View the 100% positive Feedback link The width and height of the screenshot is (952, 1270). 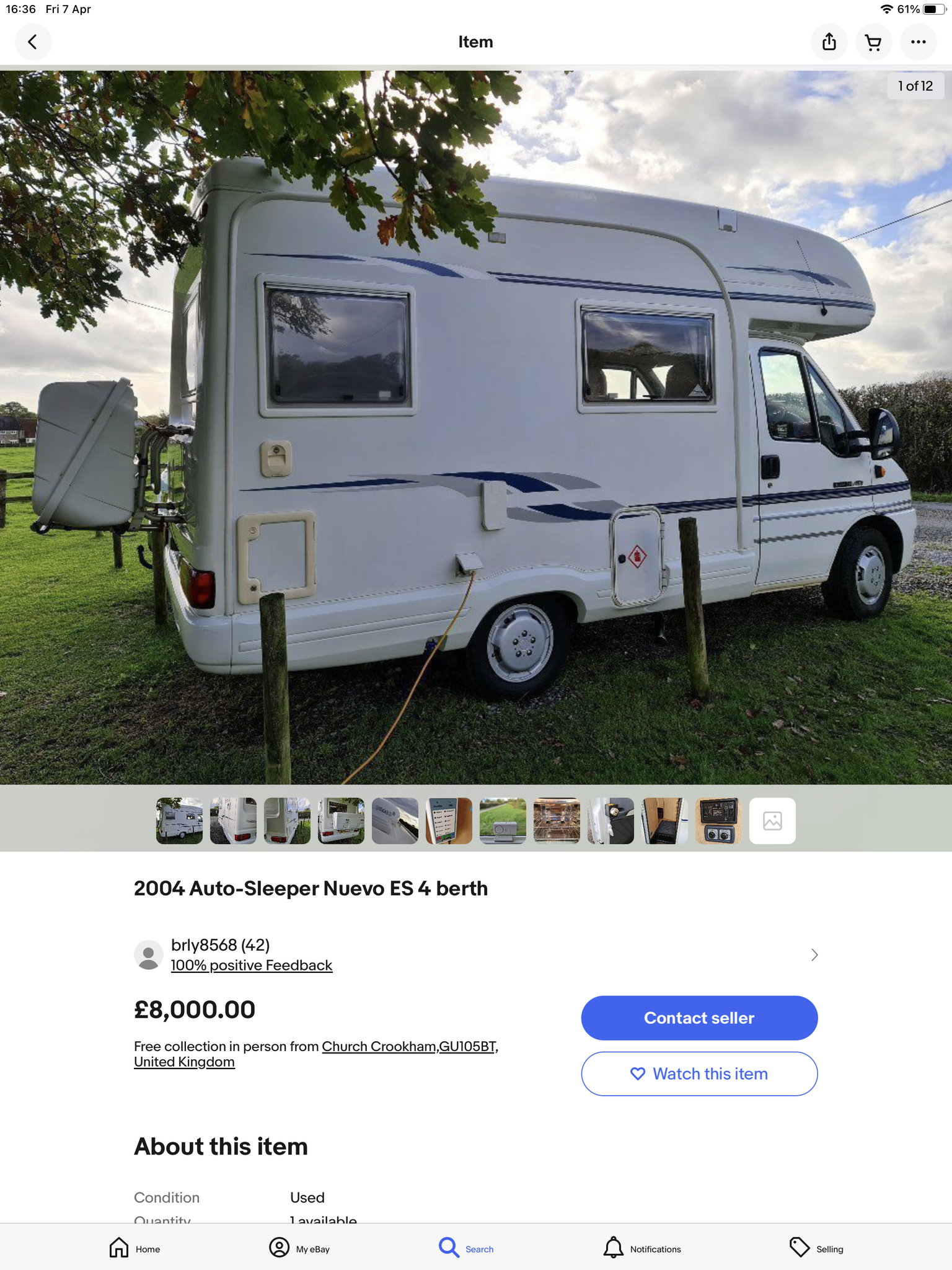click(252, 966)
